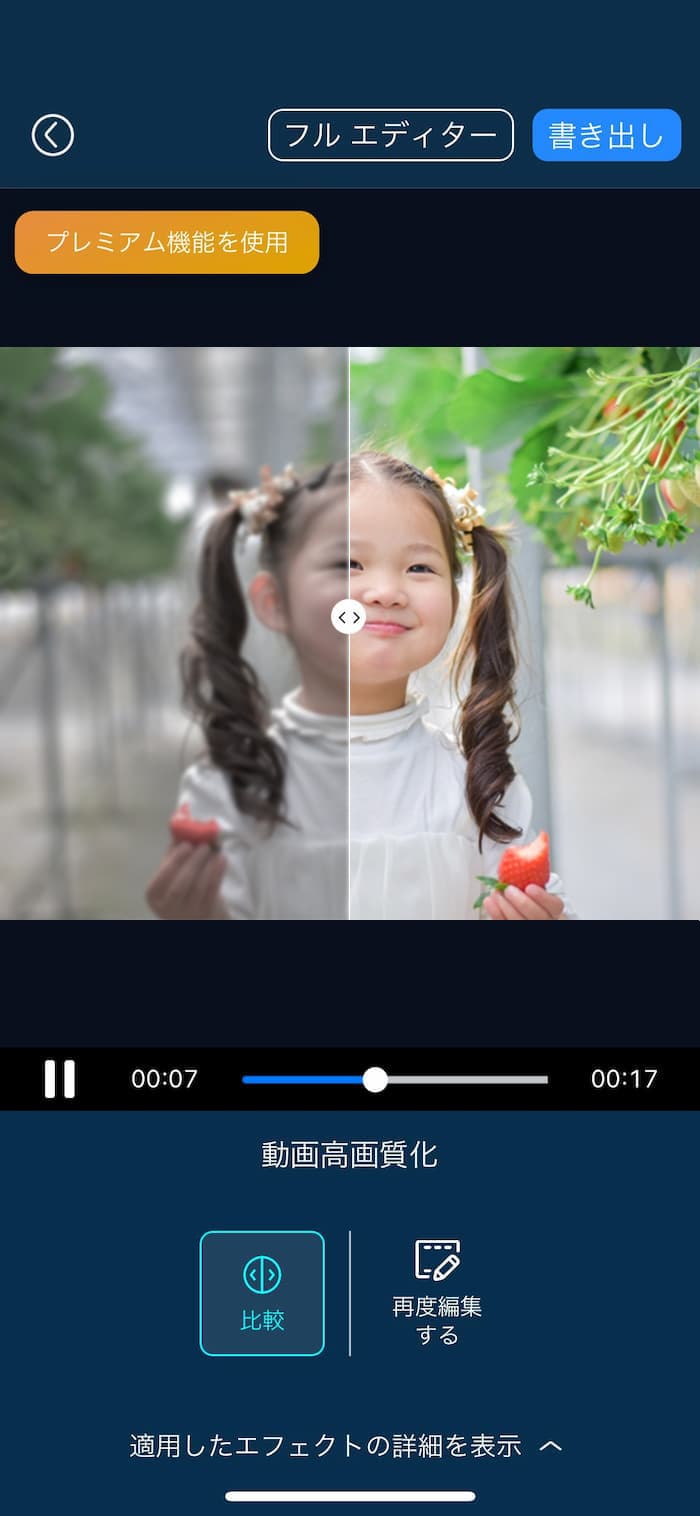This screenshot has width=700, height=1516.
Task: Tap the video progress slider knob
Action: point(375,1079)
